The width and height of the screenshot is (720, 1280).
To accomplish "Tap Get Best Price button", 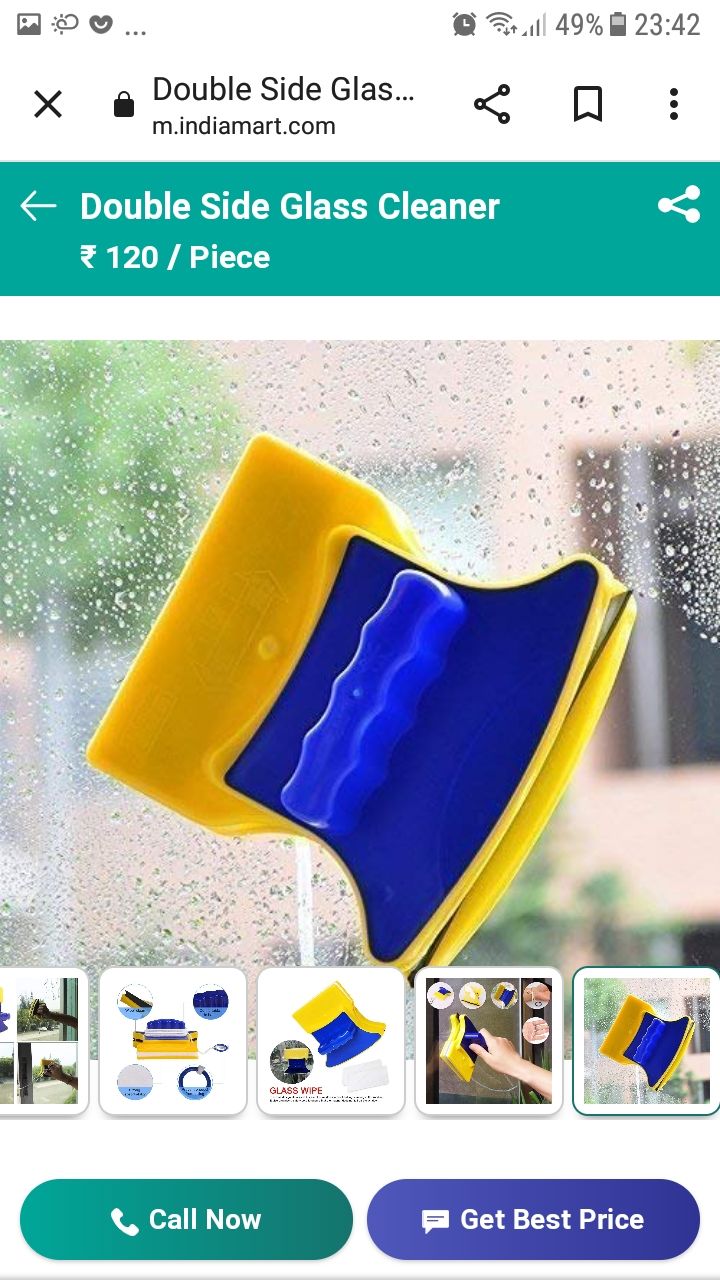I will point(533,1219).
